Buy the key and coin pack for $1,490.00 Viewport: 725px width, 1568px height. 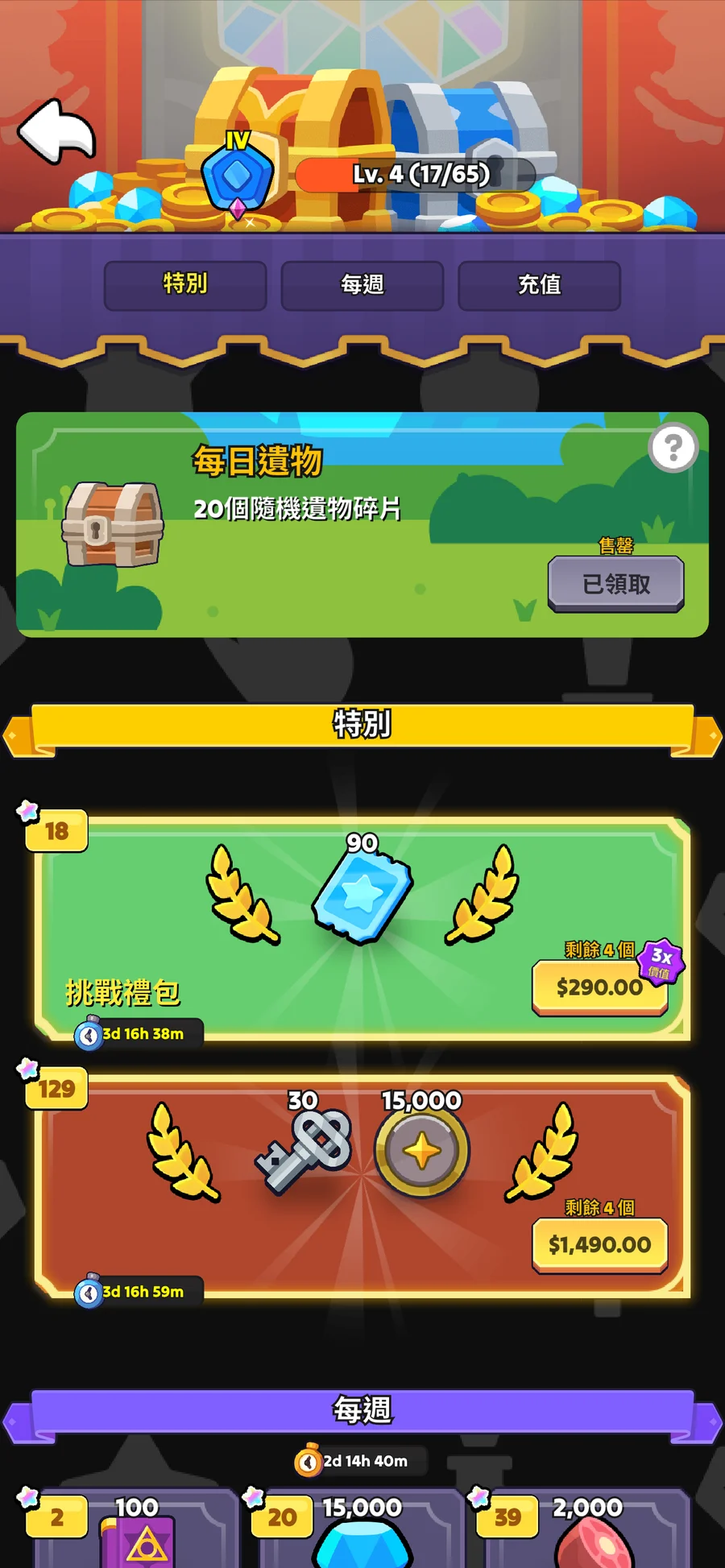[x=599, y=1245]
